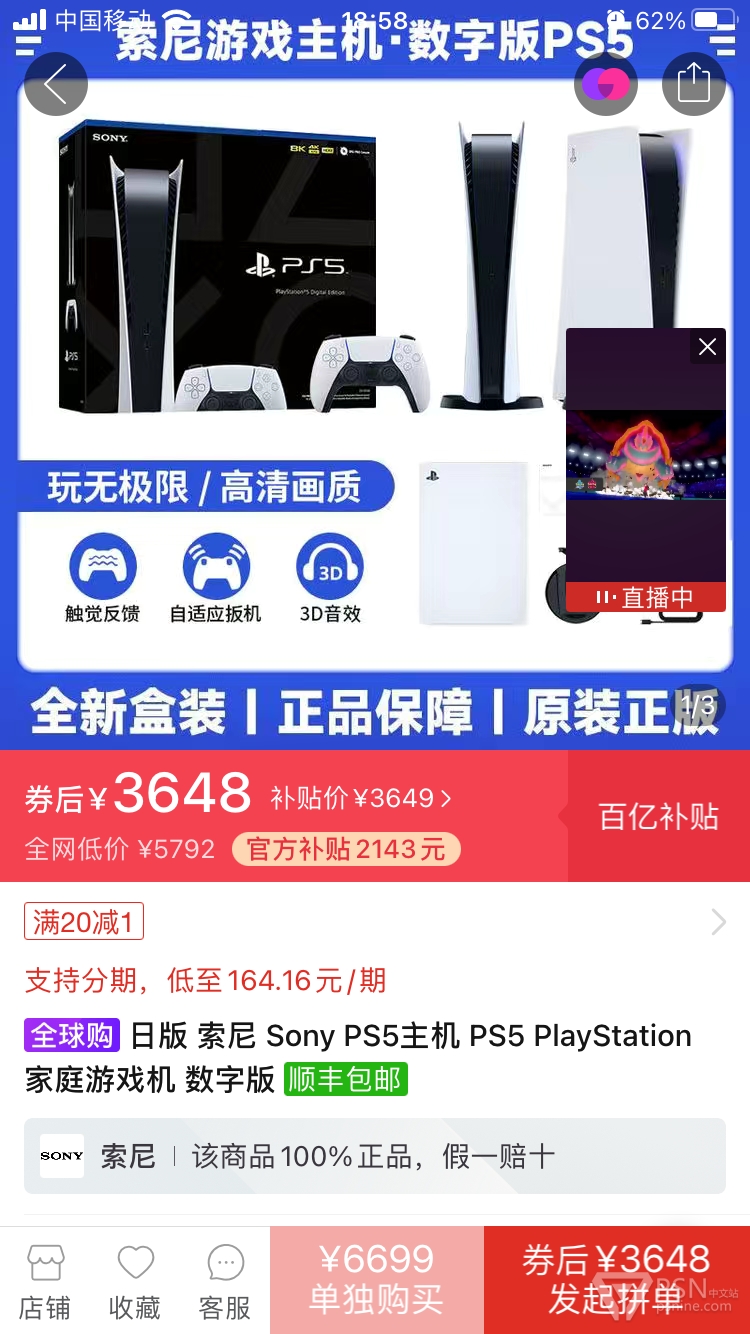Screen dimensions: 750x1334
Task: Contact 客服 customer service
Action: point(225,1282)
